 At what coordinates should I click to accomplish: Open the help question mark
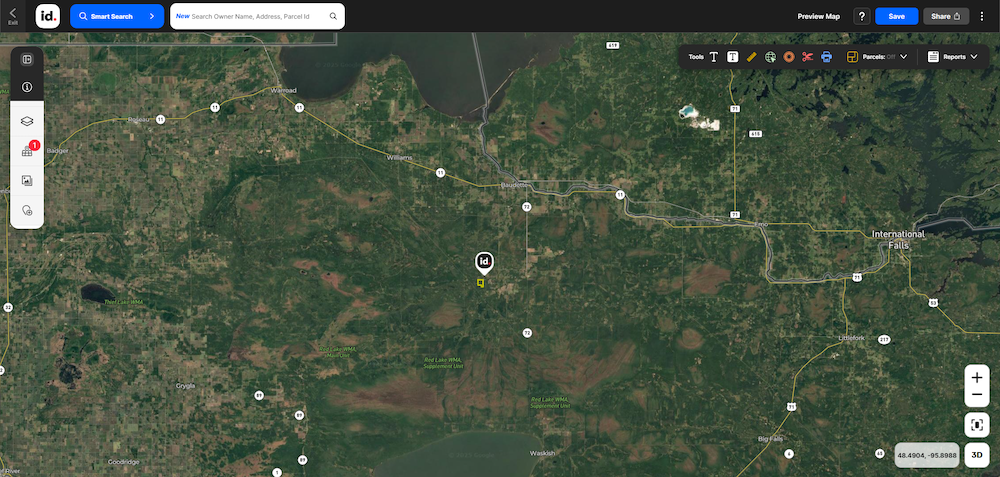[861, 16]
